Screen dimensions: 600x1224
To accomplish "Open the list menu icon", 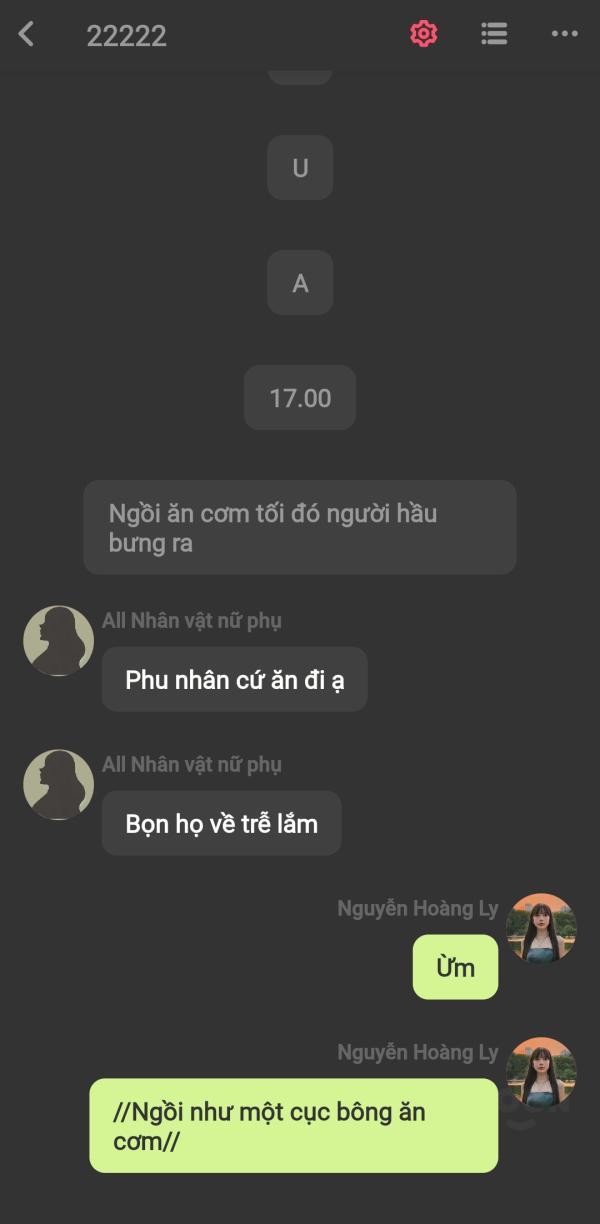I will (494, 34).
